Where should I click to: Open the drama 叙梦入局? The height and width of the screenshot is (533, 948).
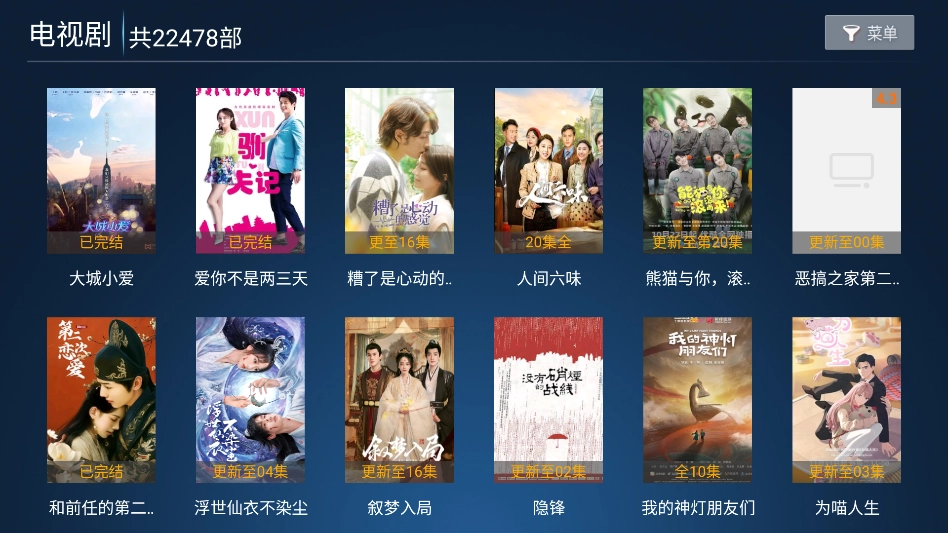tap(399, 400)
